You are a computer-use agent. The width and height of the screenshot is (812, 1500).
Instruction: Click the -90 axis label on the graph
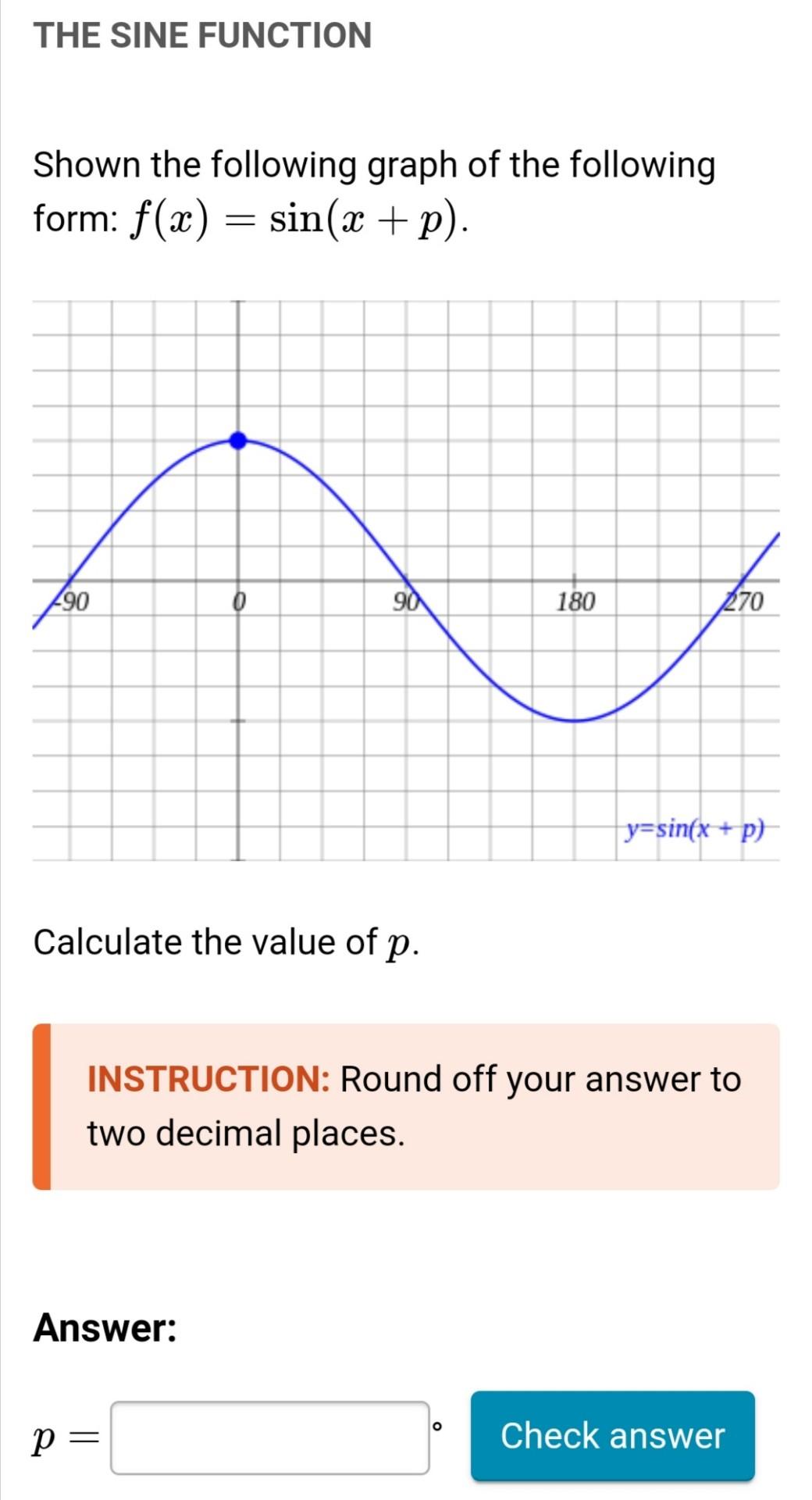[72, 602]
